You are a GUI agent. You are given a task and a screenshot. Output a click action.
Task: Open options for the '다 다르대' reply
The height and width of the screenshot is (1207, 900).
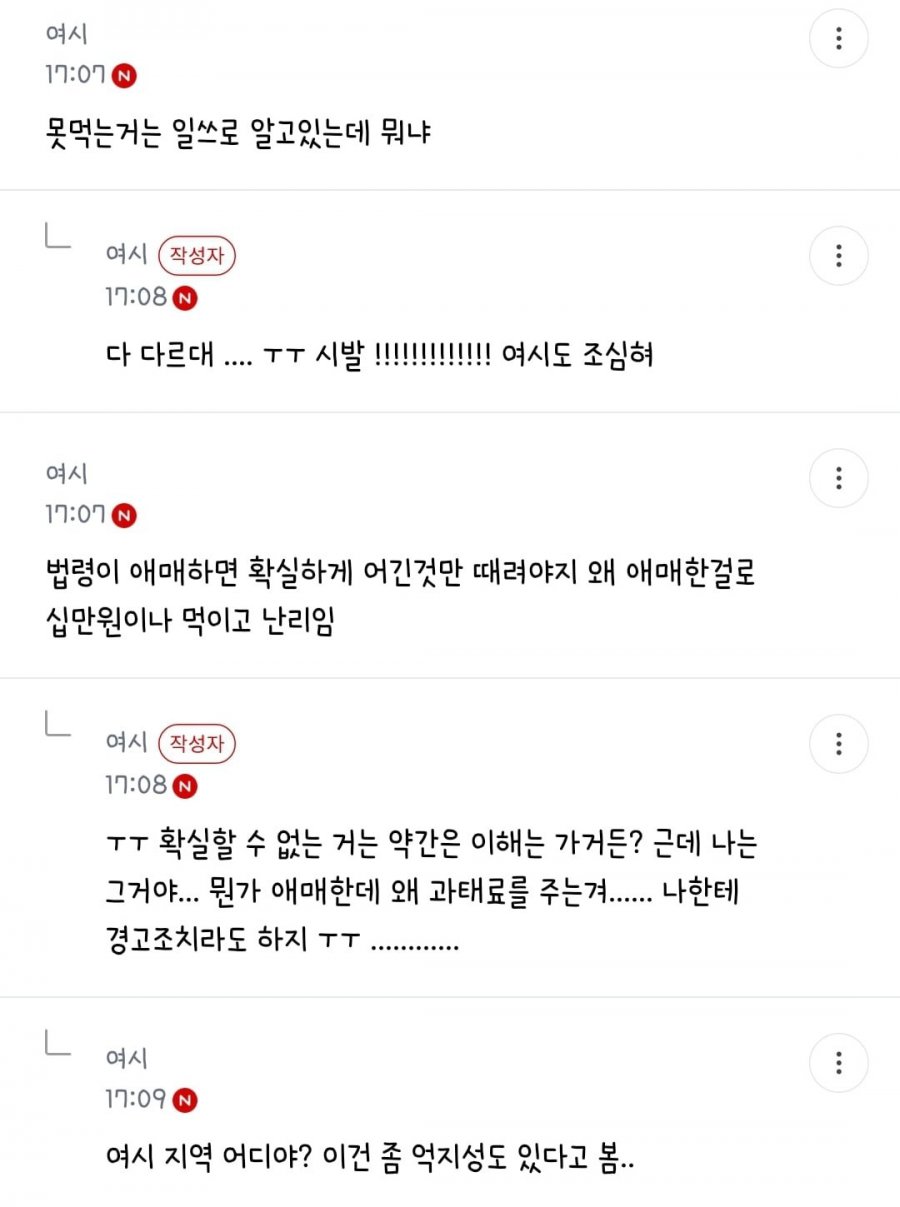coord(838,256)
